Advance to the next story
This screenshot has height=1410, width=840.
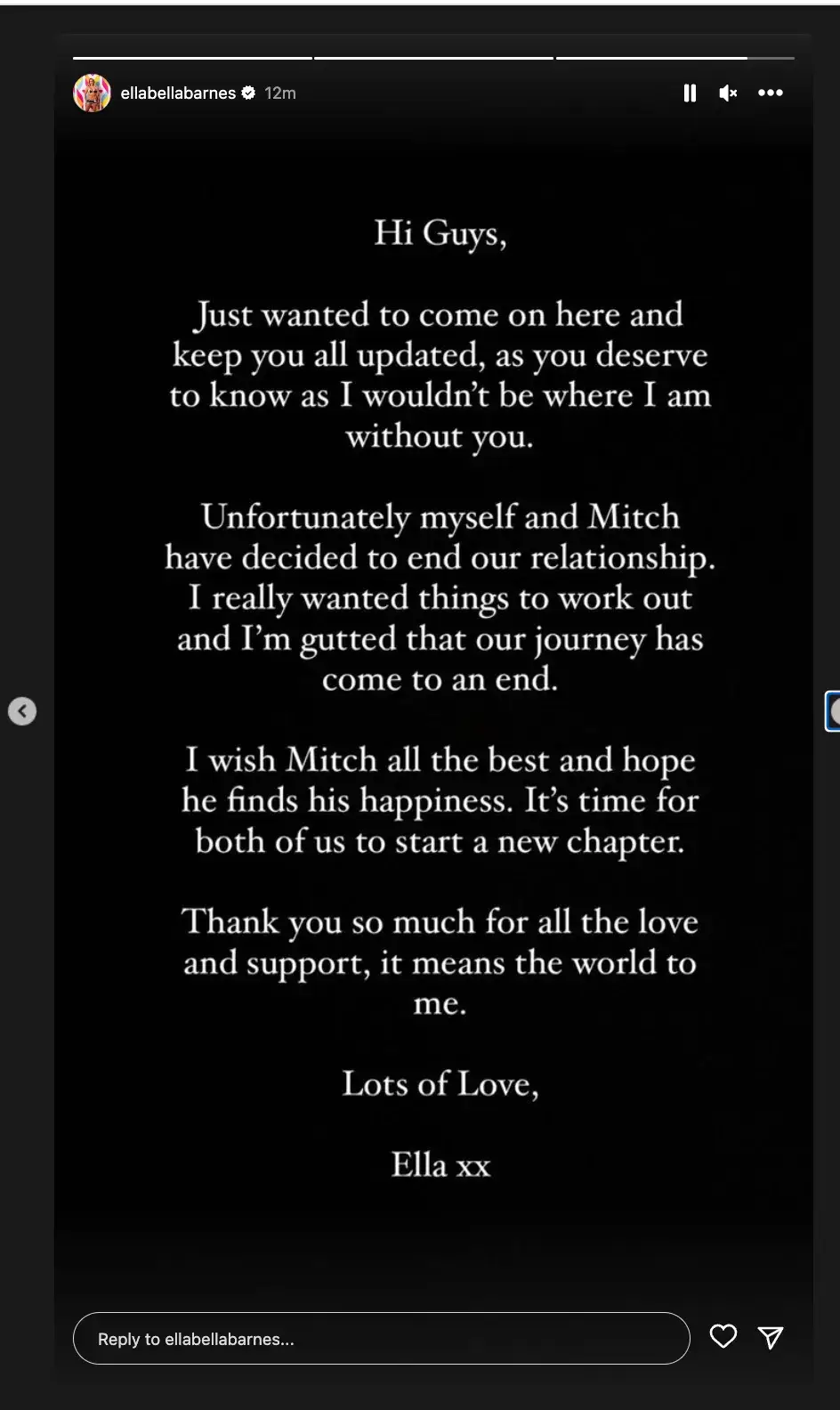(834, 711)
